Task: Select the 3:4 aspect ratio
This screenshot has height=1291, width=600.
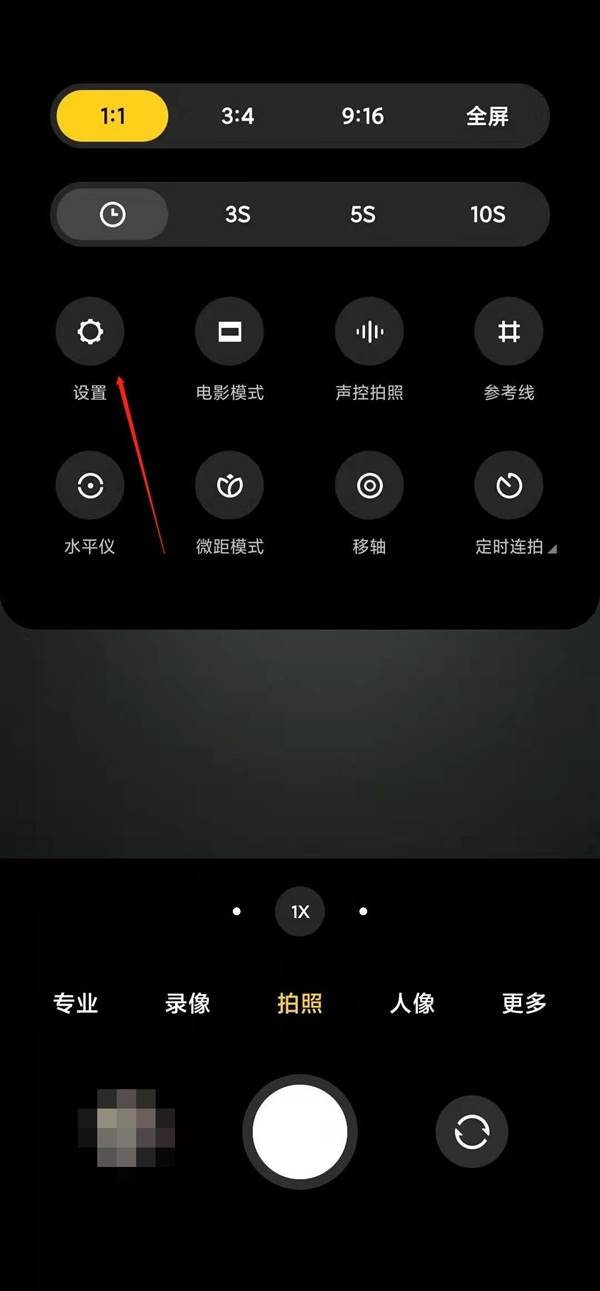Action: tap(237, 116)
